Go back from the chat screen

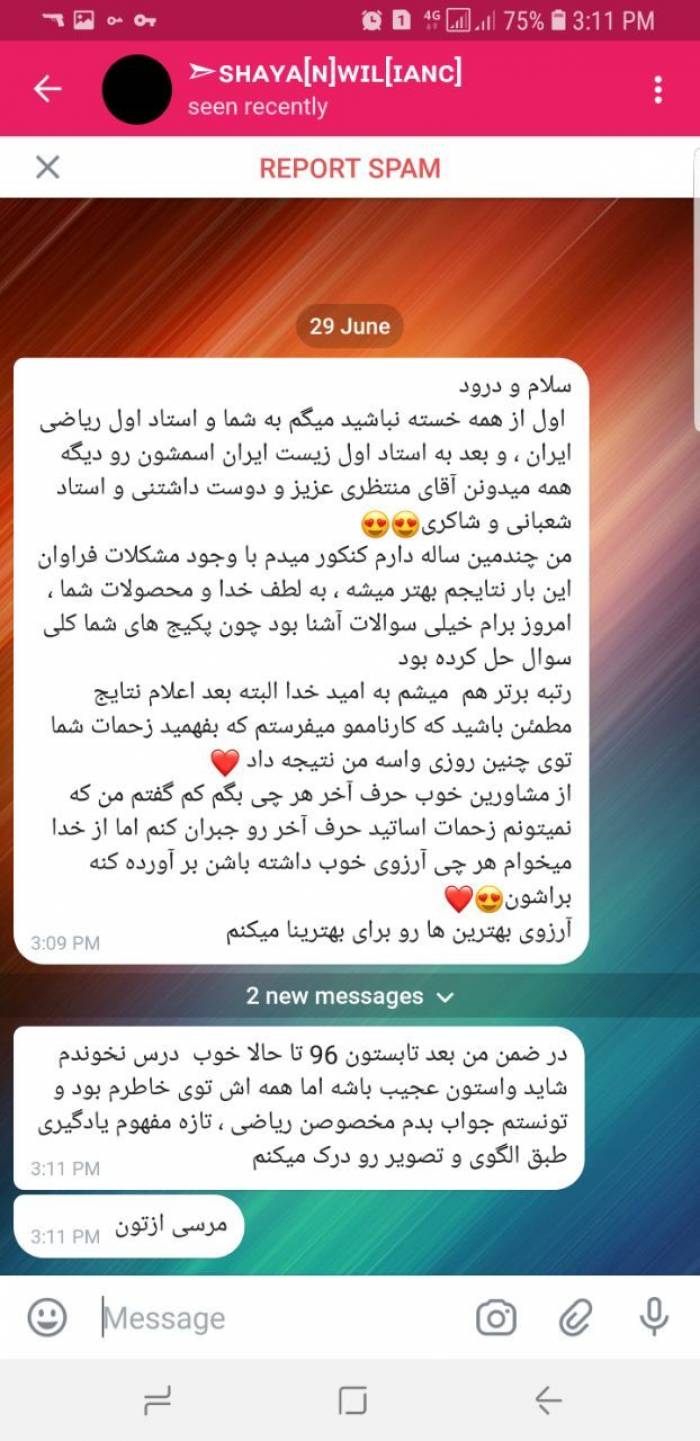click(48, 89)
